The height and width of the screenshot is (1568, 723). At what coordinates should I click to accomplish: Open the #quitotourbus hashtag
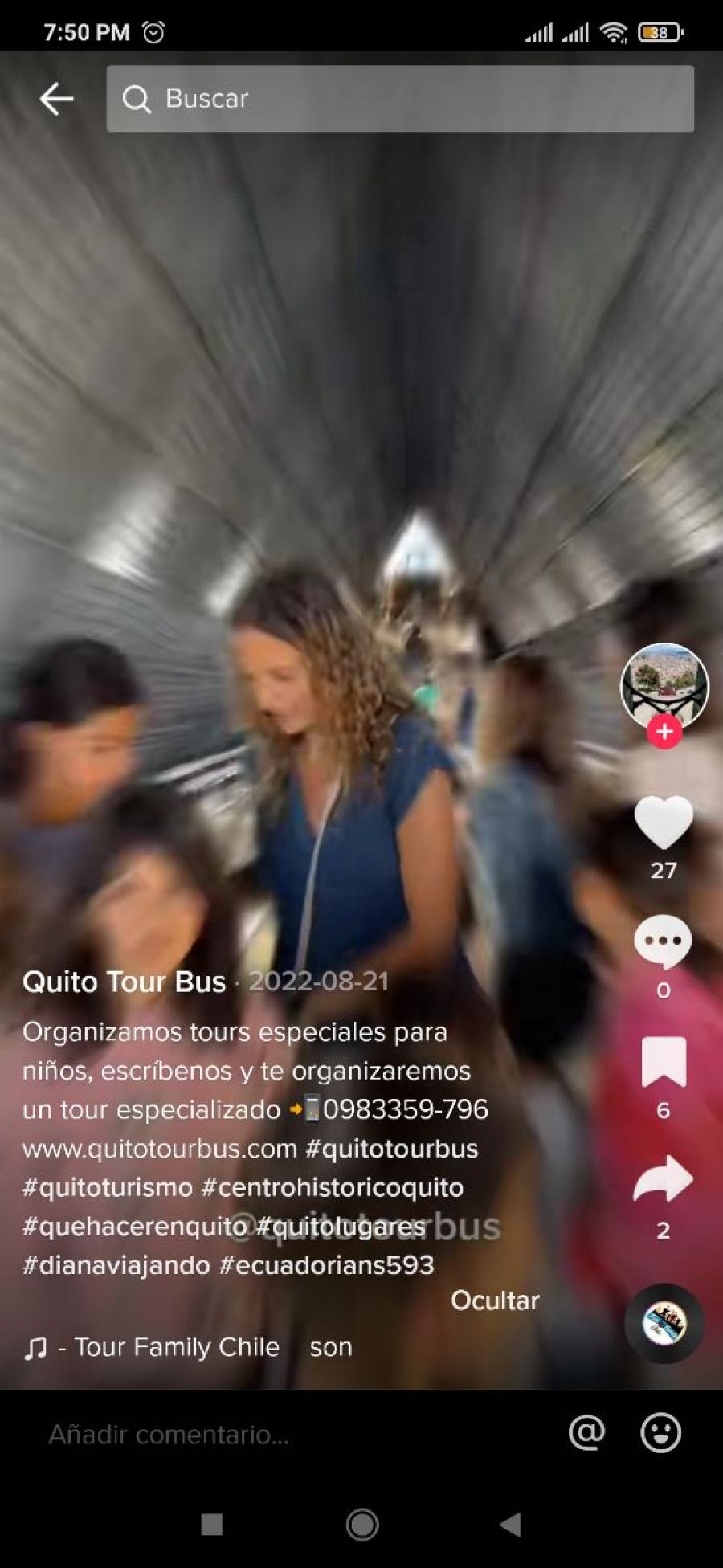click(392, 1149)
